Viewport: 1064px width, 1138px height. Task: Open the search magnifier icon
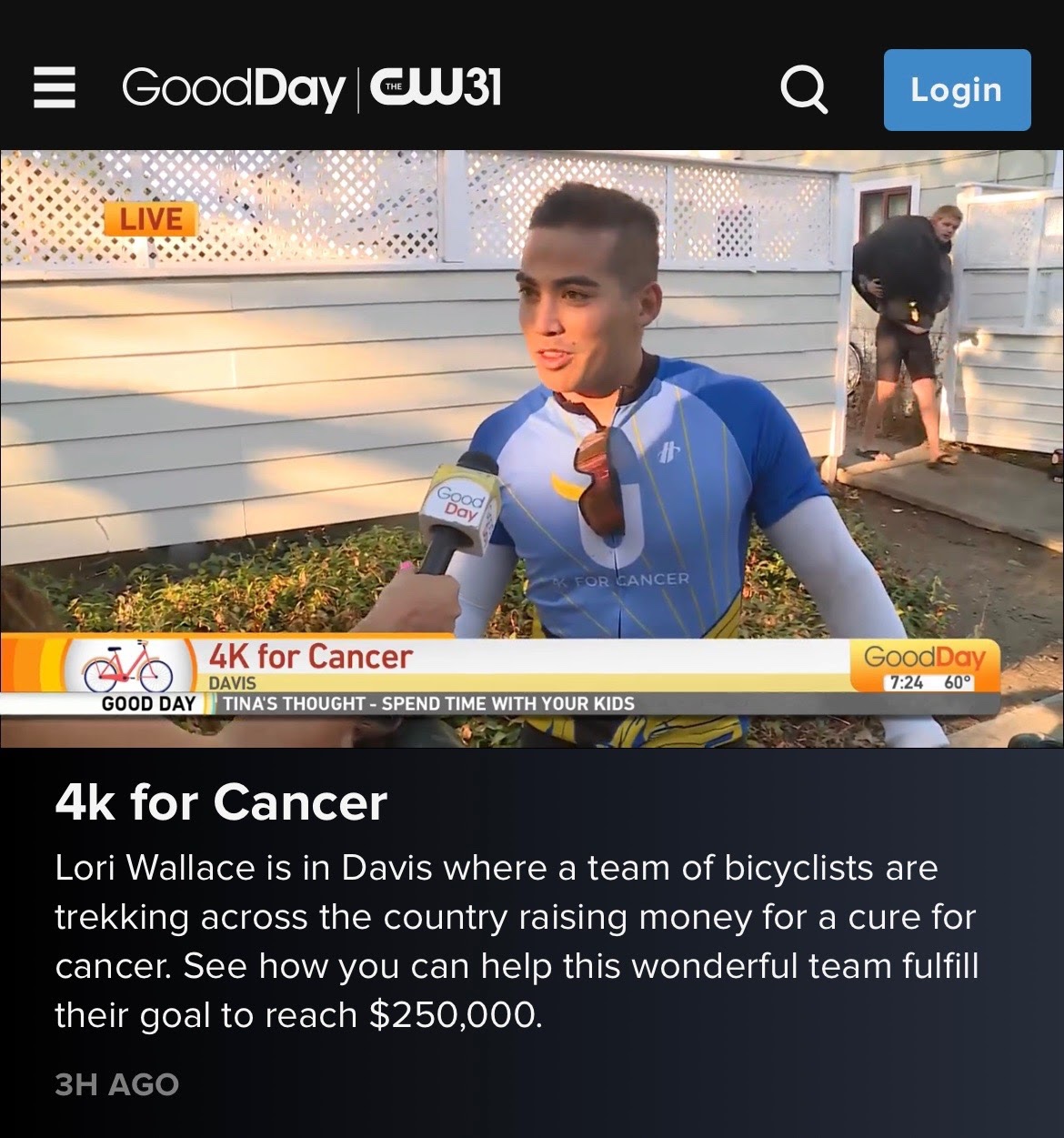pyautogui.click(x=805, y=90)
